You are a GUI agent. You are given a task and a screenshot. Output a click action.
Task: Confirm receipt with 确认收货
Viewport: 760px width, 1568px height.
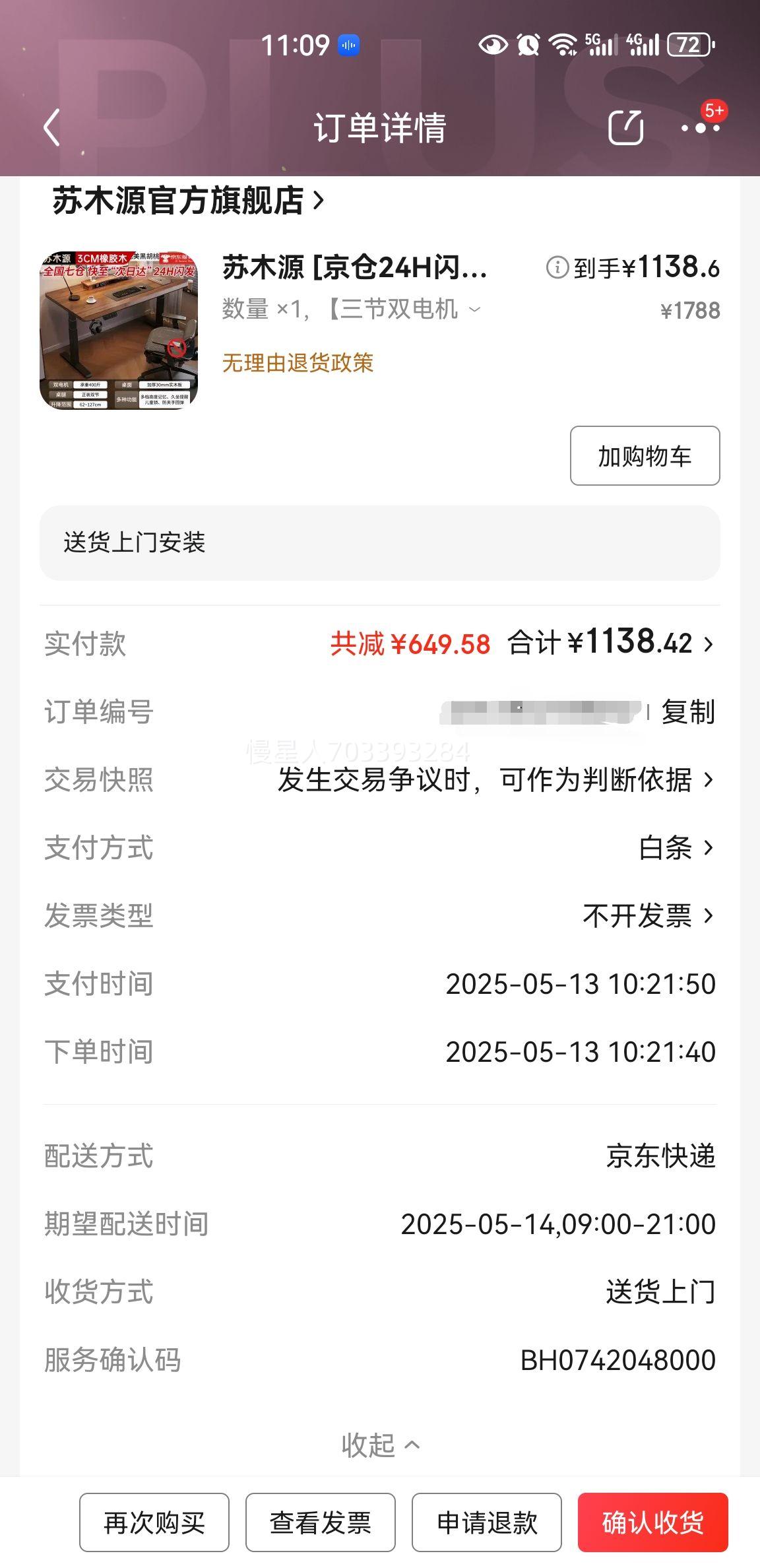pyautogui.click(x=653, y=1522)
